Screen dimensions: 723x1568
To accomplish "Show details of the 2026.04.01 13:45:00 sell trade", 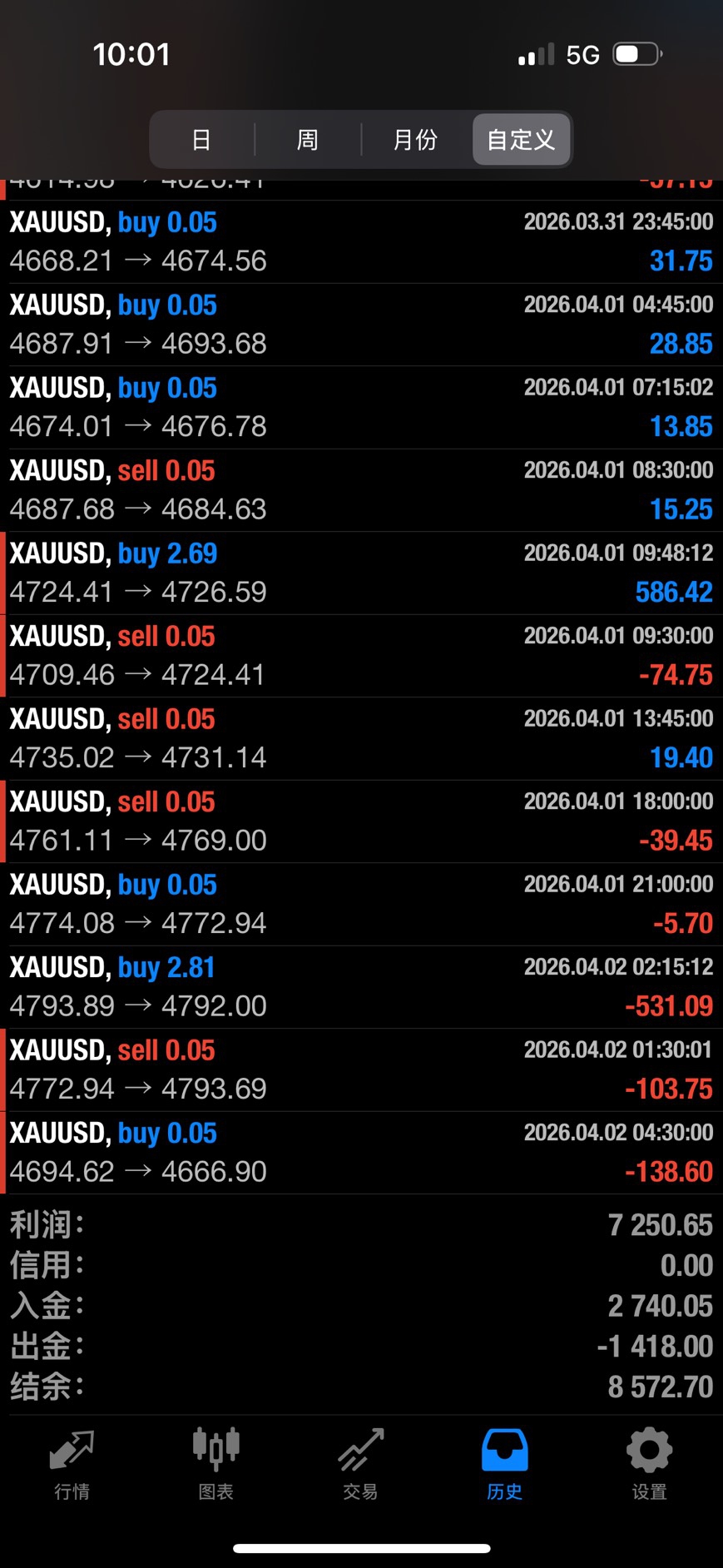I will coord(361,738).
